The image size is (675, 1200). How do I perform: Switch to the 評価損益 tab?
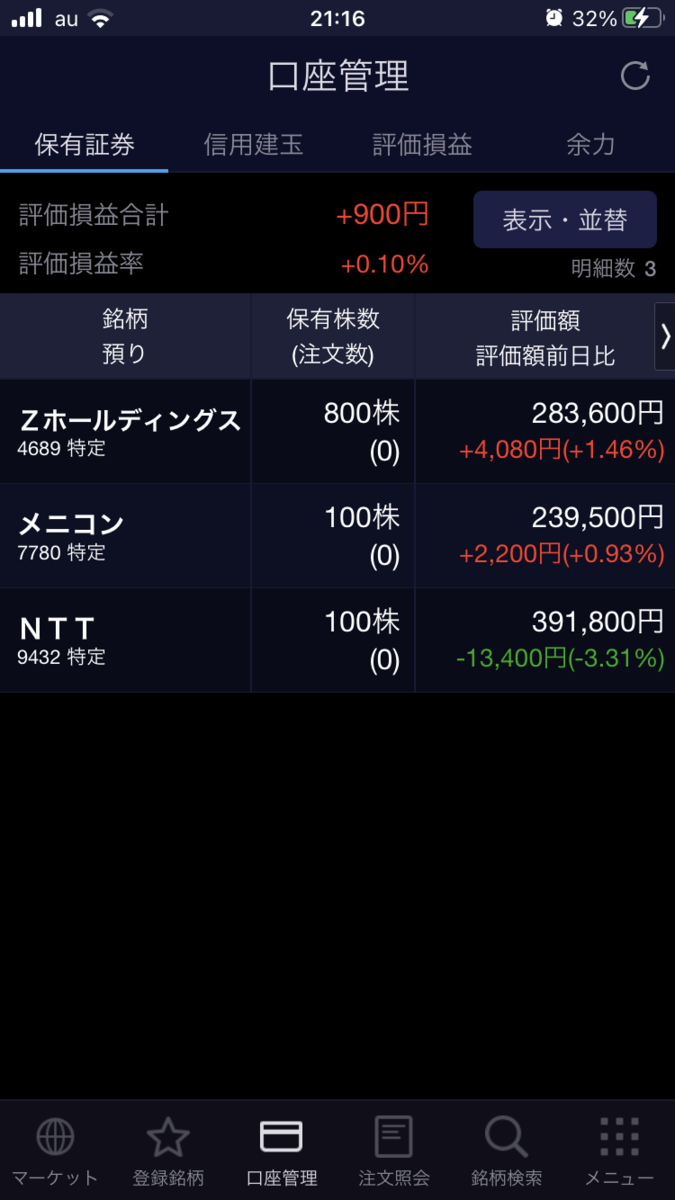pos(422,145)
